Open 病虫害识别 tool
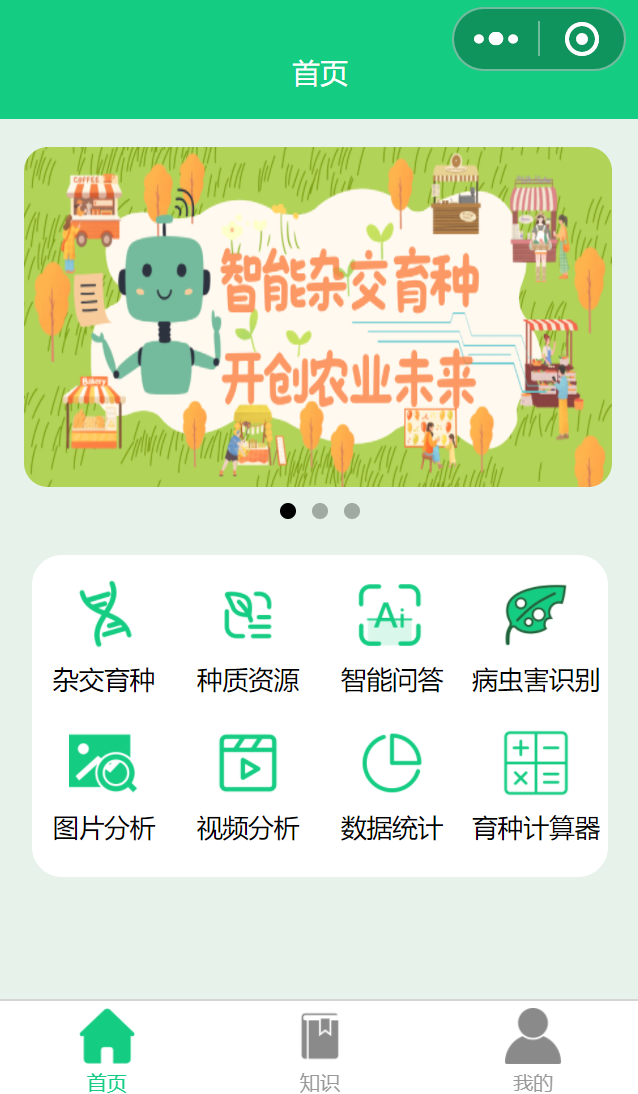638x1094 pixels. click(535, 637)
